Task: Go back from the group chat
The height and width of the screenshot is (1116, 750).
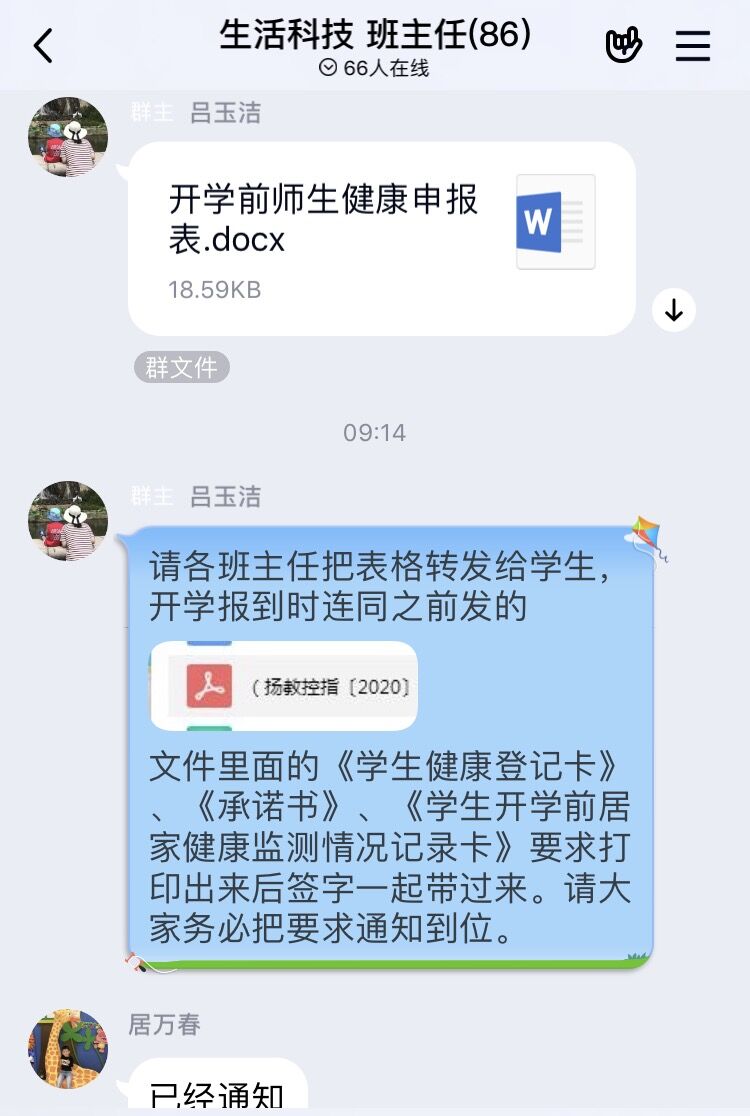Action: [x=43, y=46]
